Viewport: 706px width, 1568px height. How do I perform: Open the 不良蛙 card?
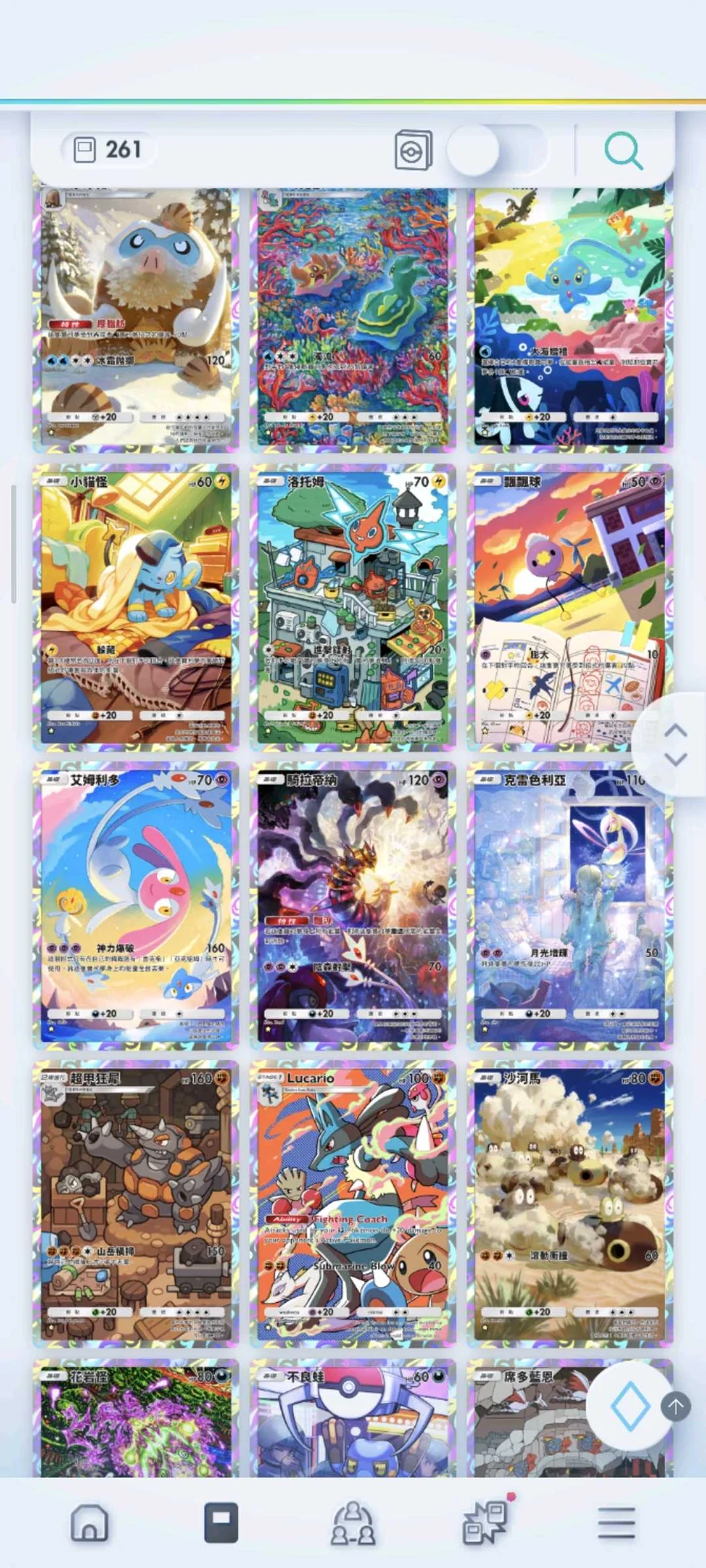[352, 1421]
